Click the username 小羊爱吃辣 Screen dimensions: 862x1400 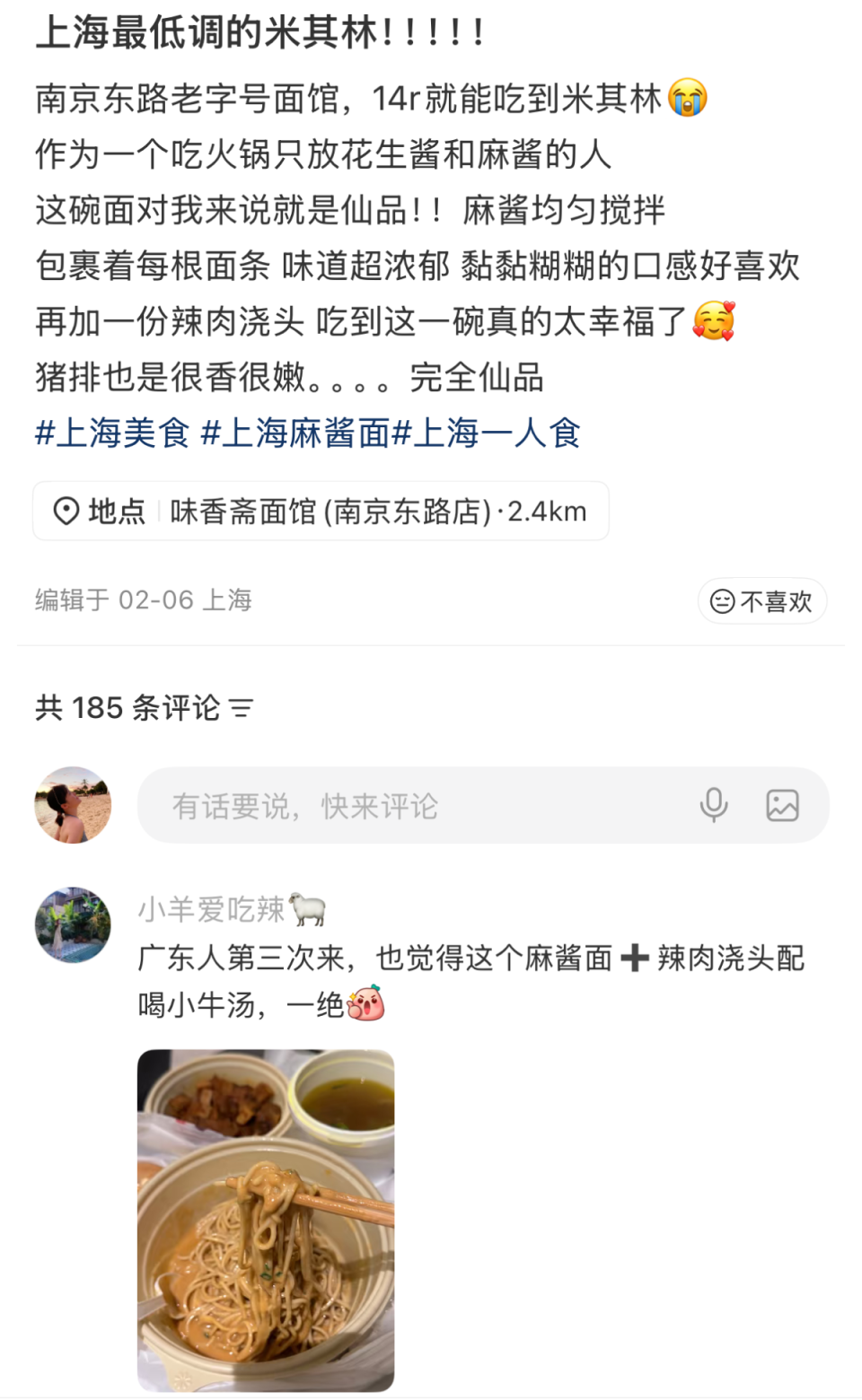tap(213, 908)
